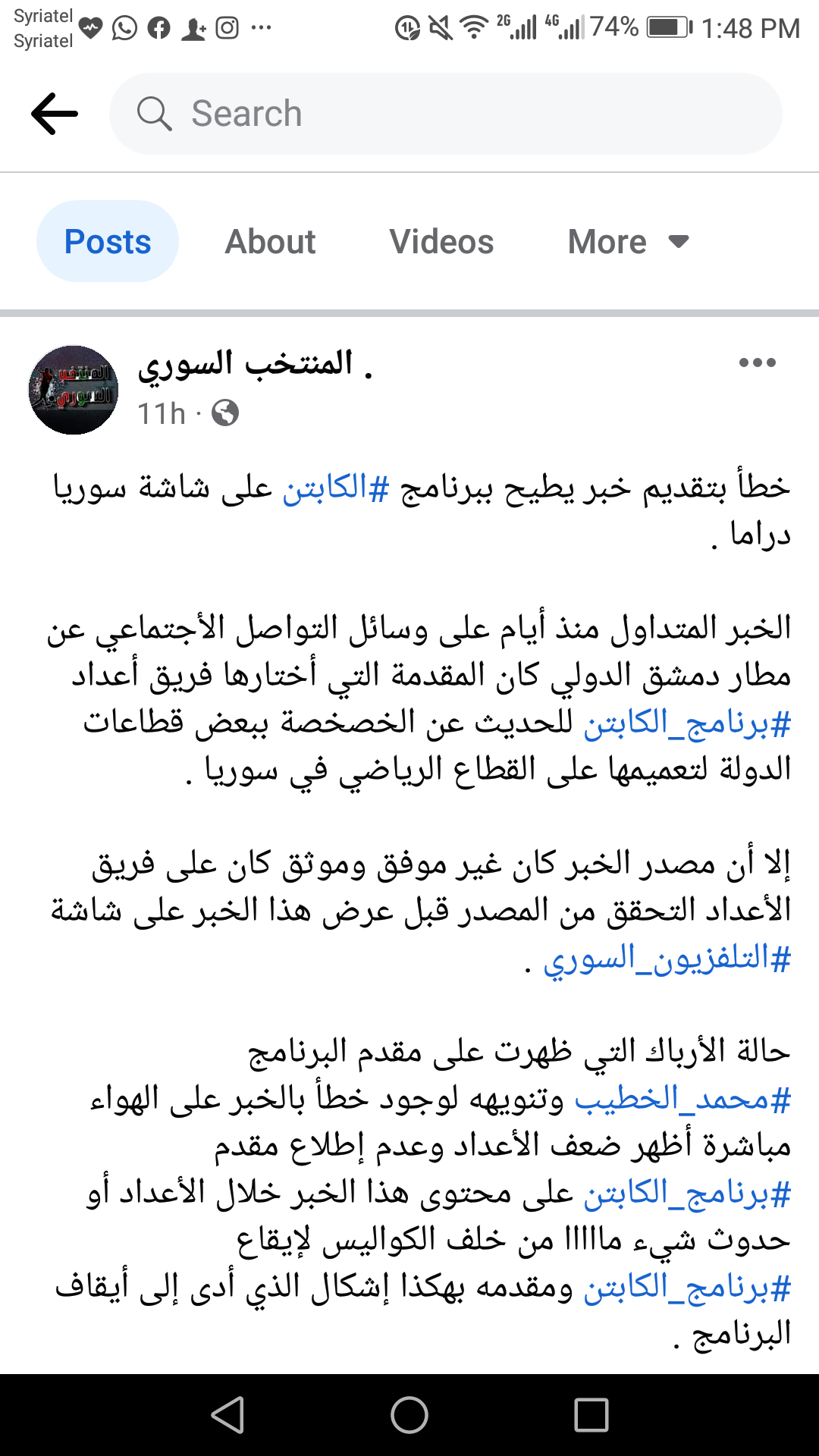819x1456 pixels.
Task: Go back using the arrow beside Search
Action: click(55, 114)
